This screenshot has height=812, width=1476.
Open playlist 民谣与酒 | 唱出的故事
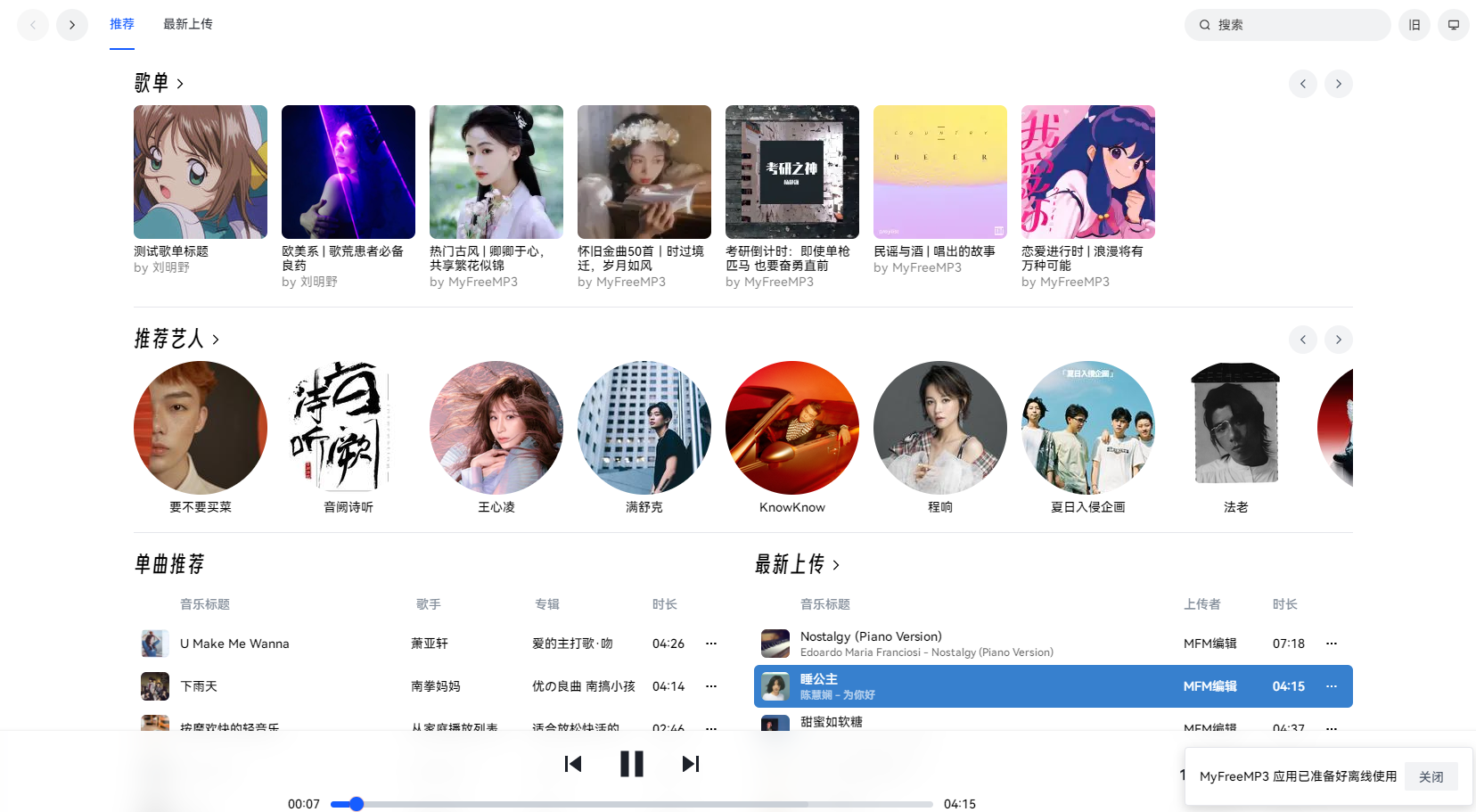(940, 172)
